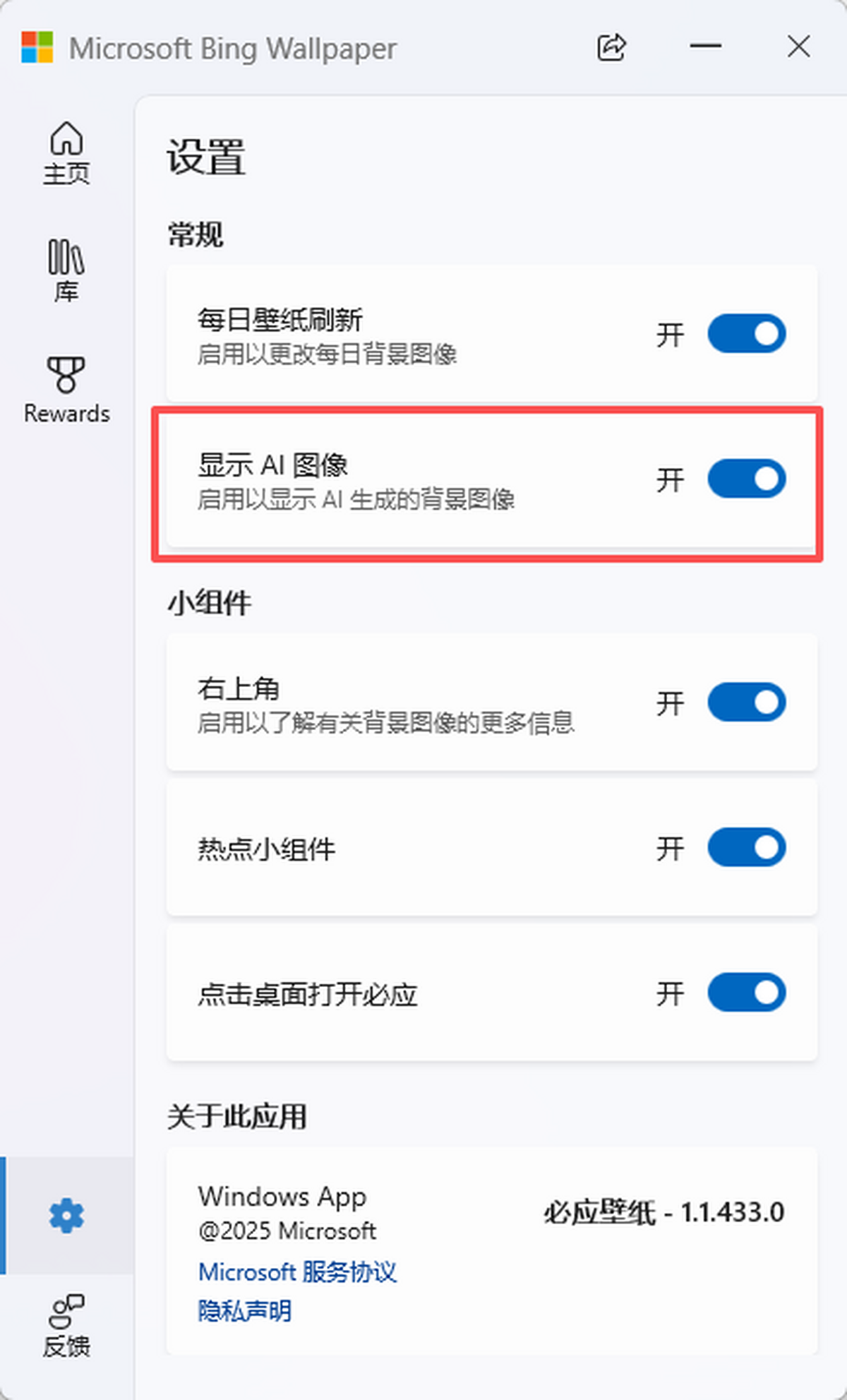The width and height of the screenshot is (847, 1400).
Task: Navigate to Rewards via sidebar label
Action: pos(66,413)
